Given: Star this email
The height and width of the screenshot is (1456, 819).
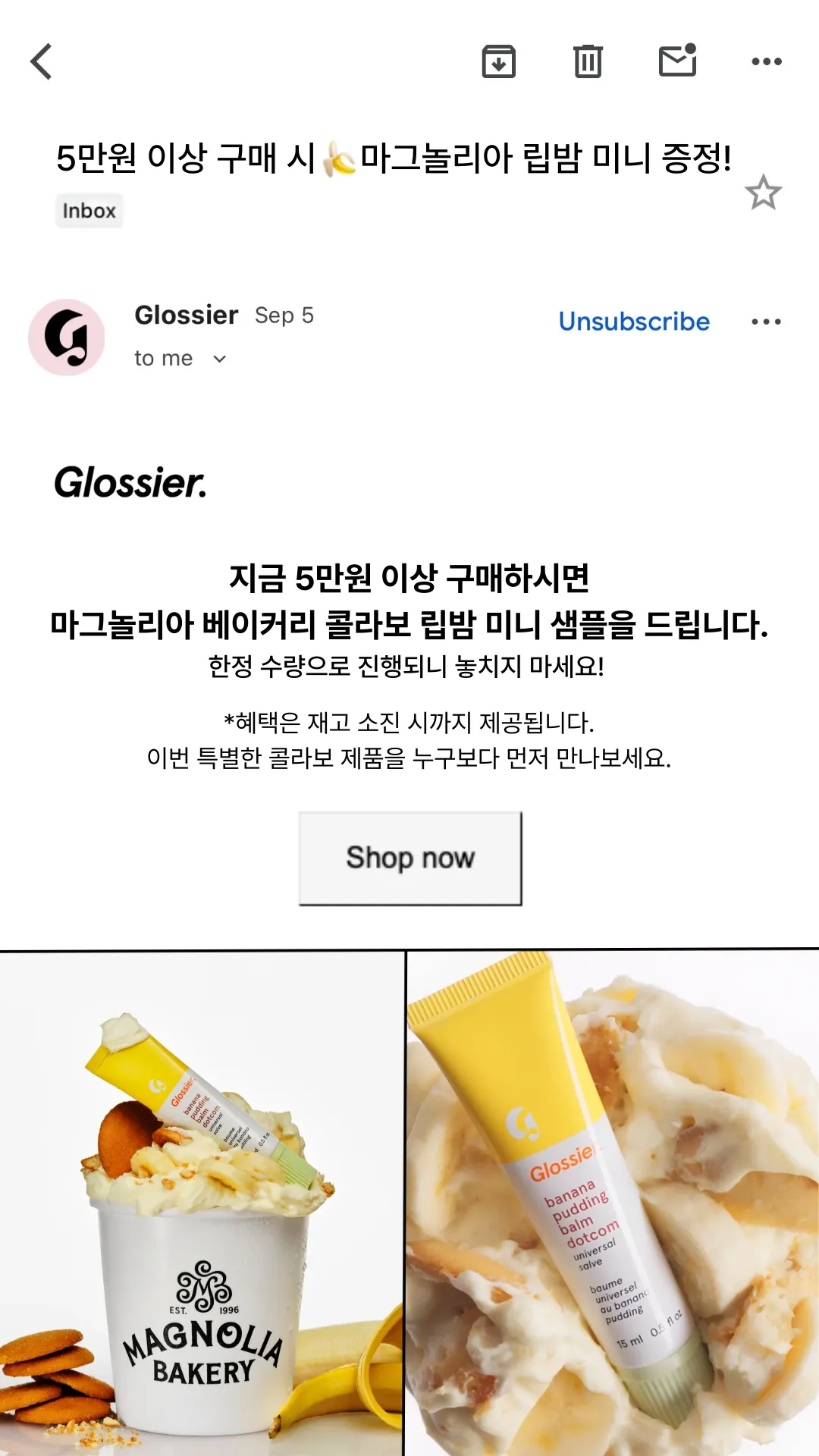Looking at the screenshot, I should (x=763, y=193).
